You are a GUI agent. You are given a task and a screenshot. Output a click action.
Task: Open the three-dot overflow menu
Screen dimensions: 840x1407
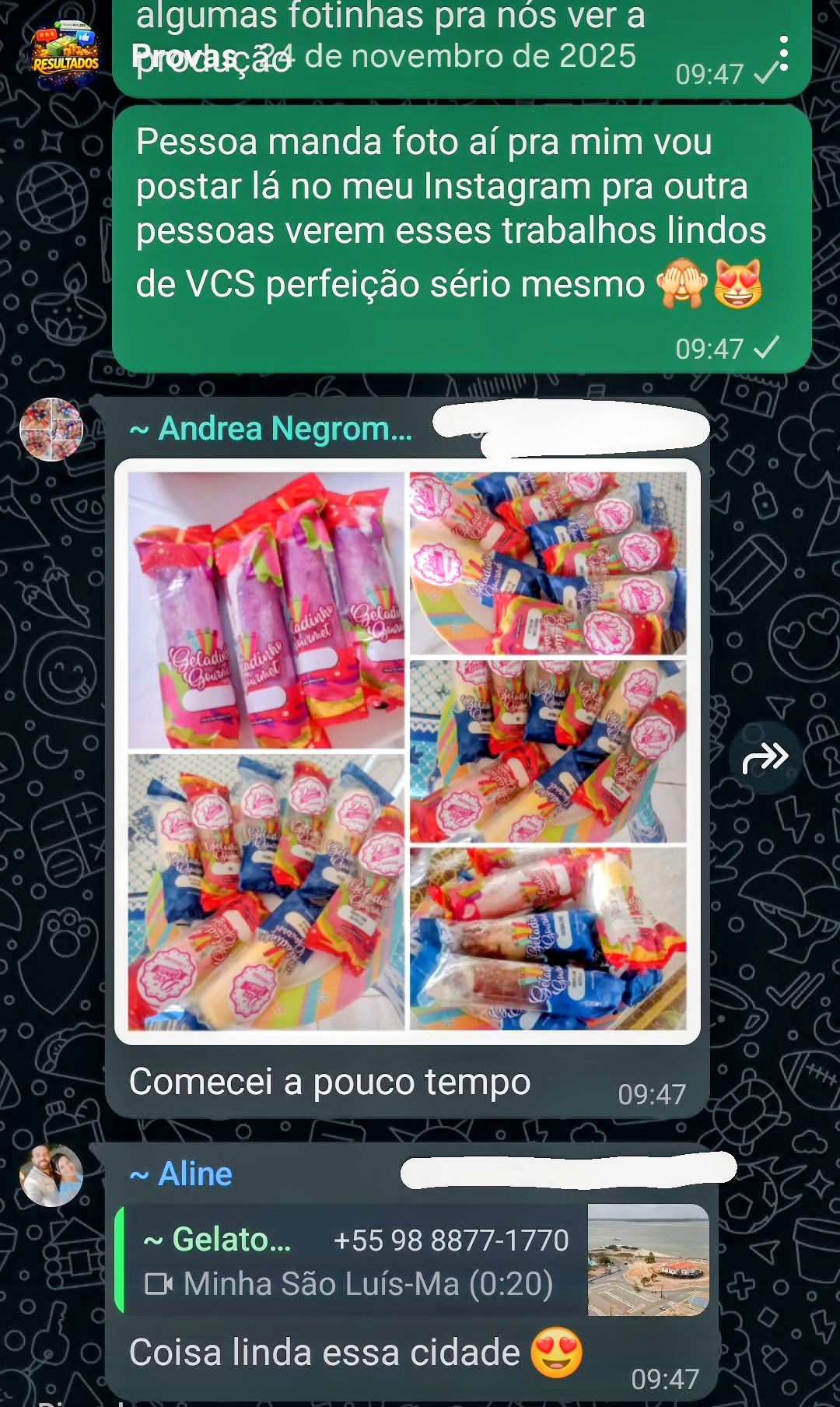point(784,54)
